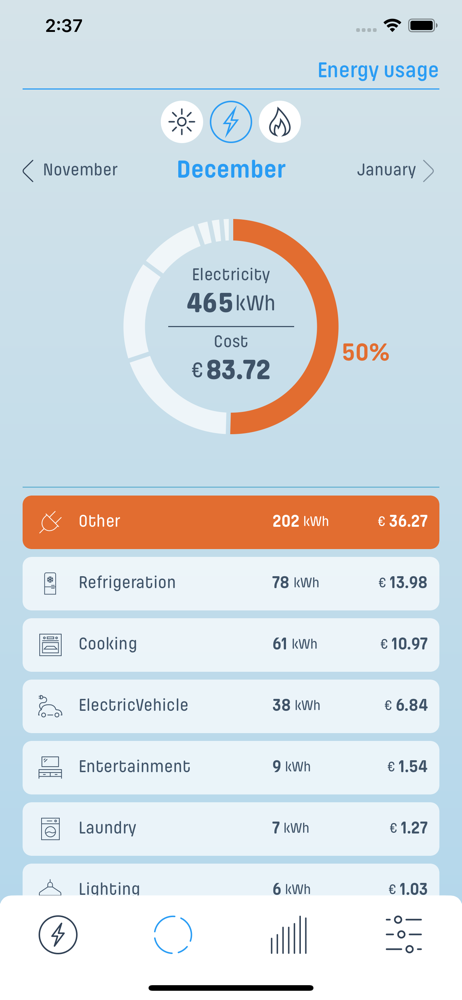
Task: Open the Laundry usage row
Action: click(x=231, y=828)
